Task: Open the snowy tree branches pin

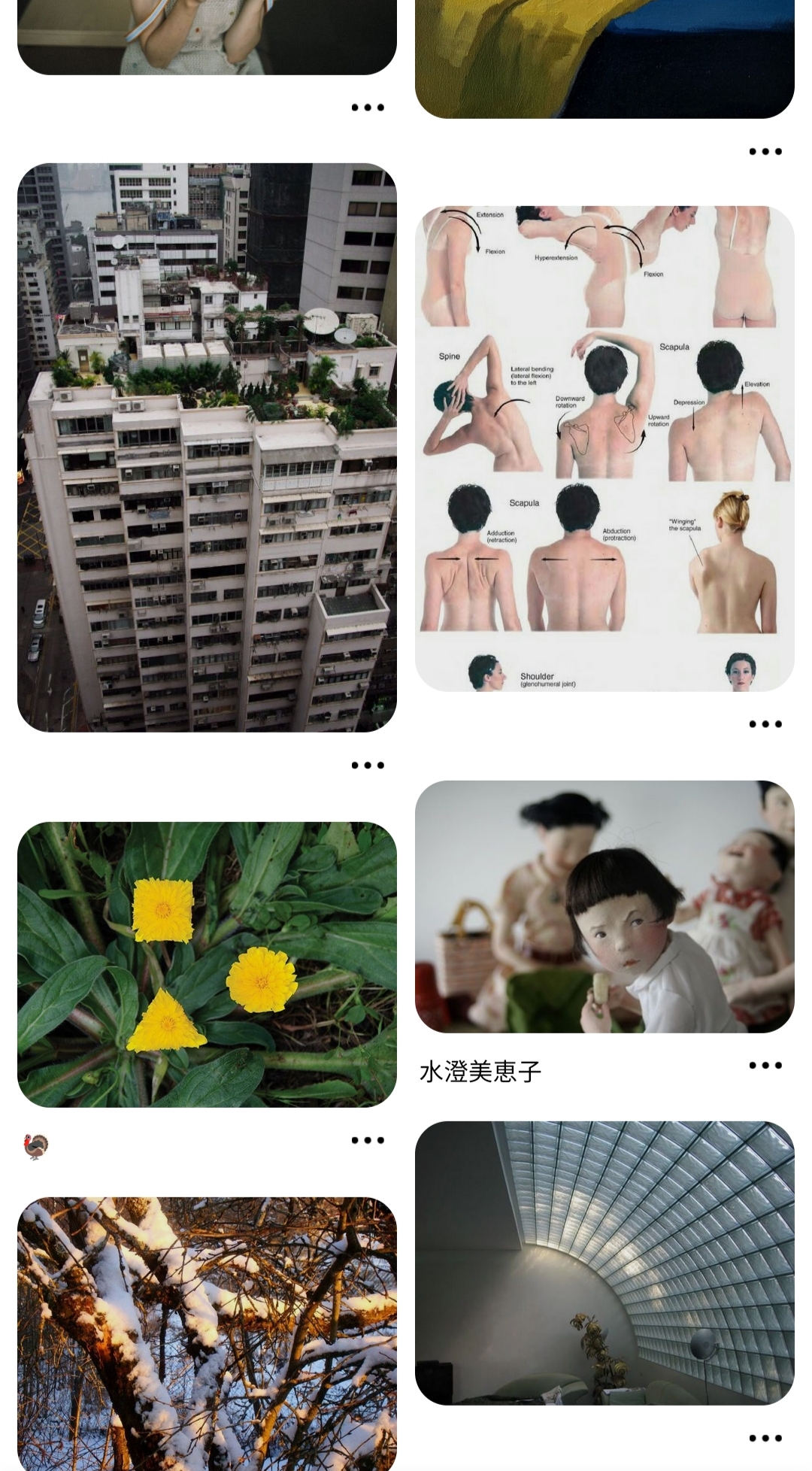Action: (207, 1333)
